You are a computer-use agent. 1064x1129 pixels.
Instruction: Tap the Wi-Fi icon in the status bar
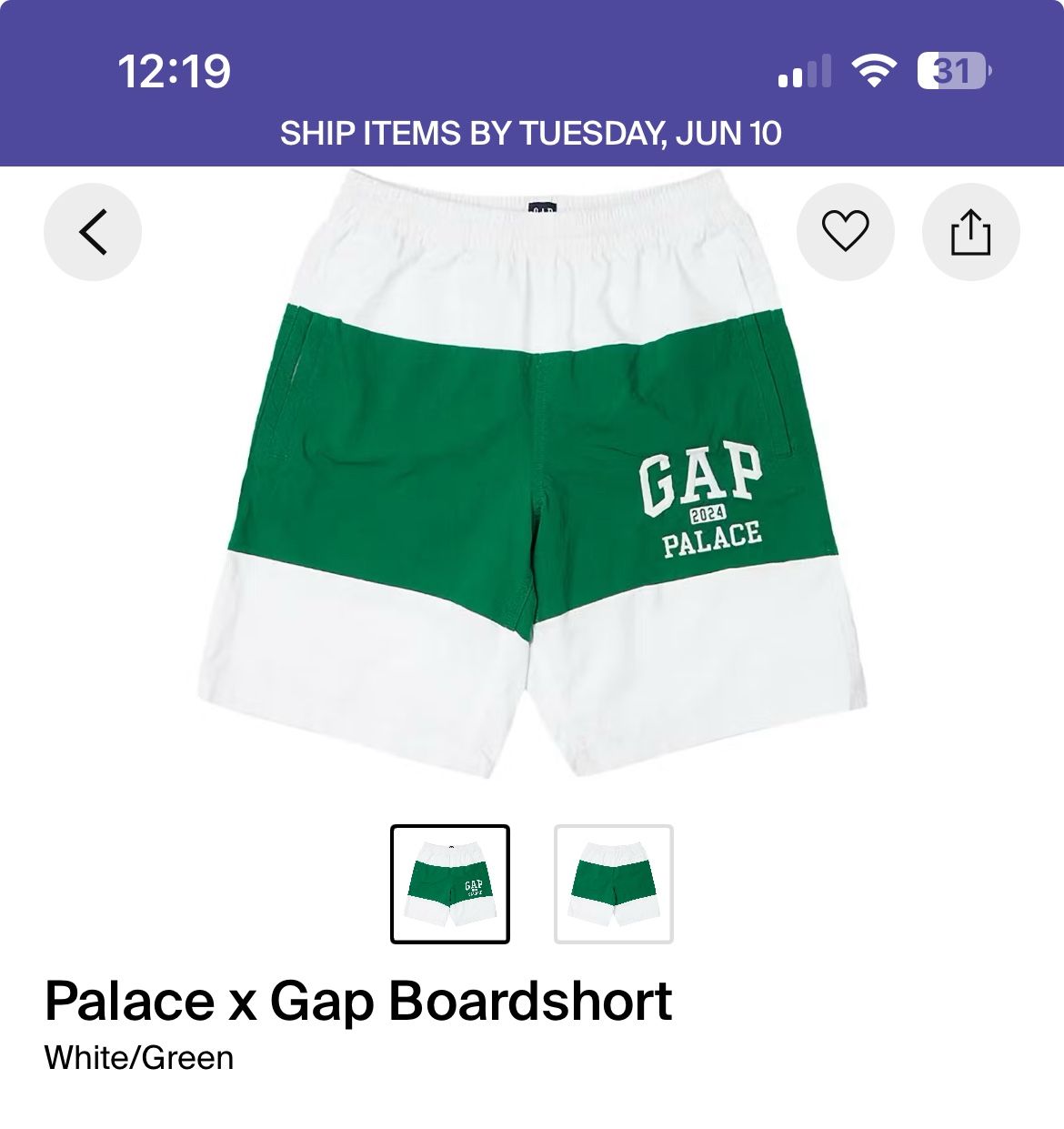tap(875, 71)
